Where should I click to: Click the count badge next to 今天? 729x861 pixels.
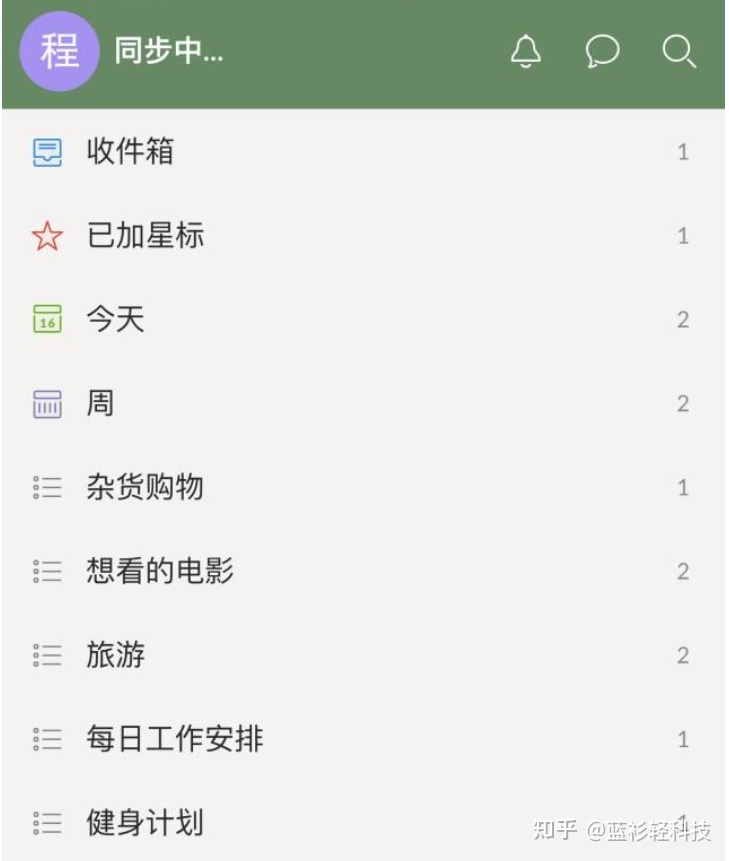click(683, 317)
